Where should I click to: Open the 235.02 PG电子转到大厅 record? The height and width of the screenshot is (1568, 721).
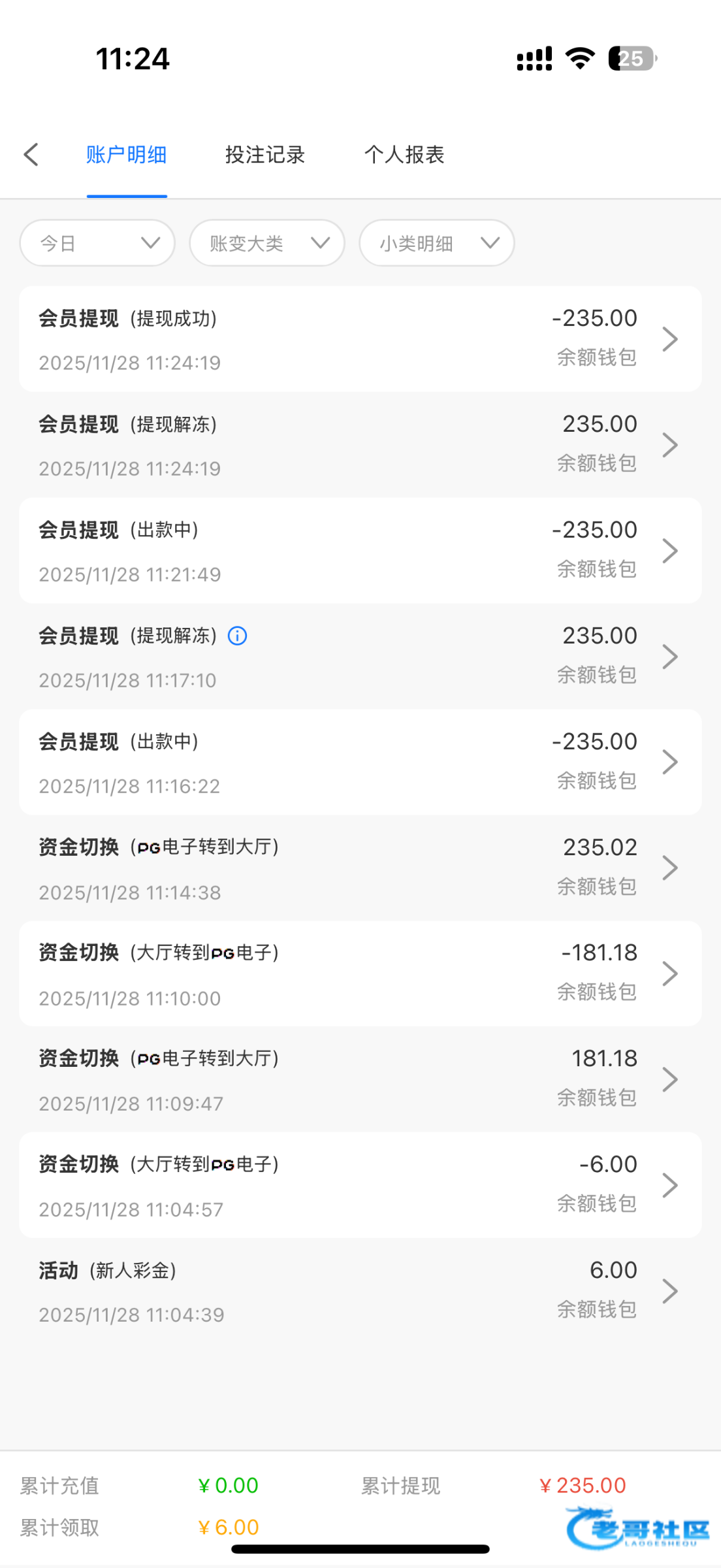point(360,868)
